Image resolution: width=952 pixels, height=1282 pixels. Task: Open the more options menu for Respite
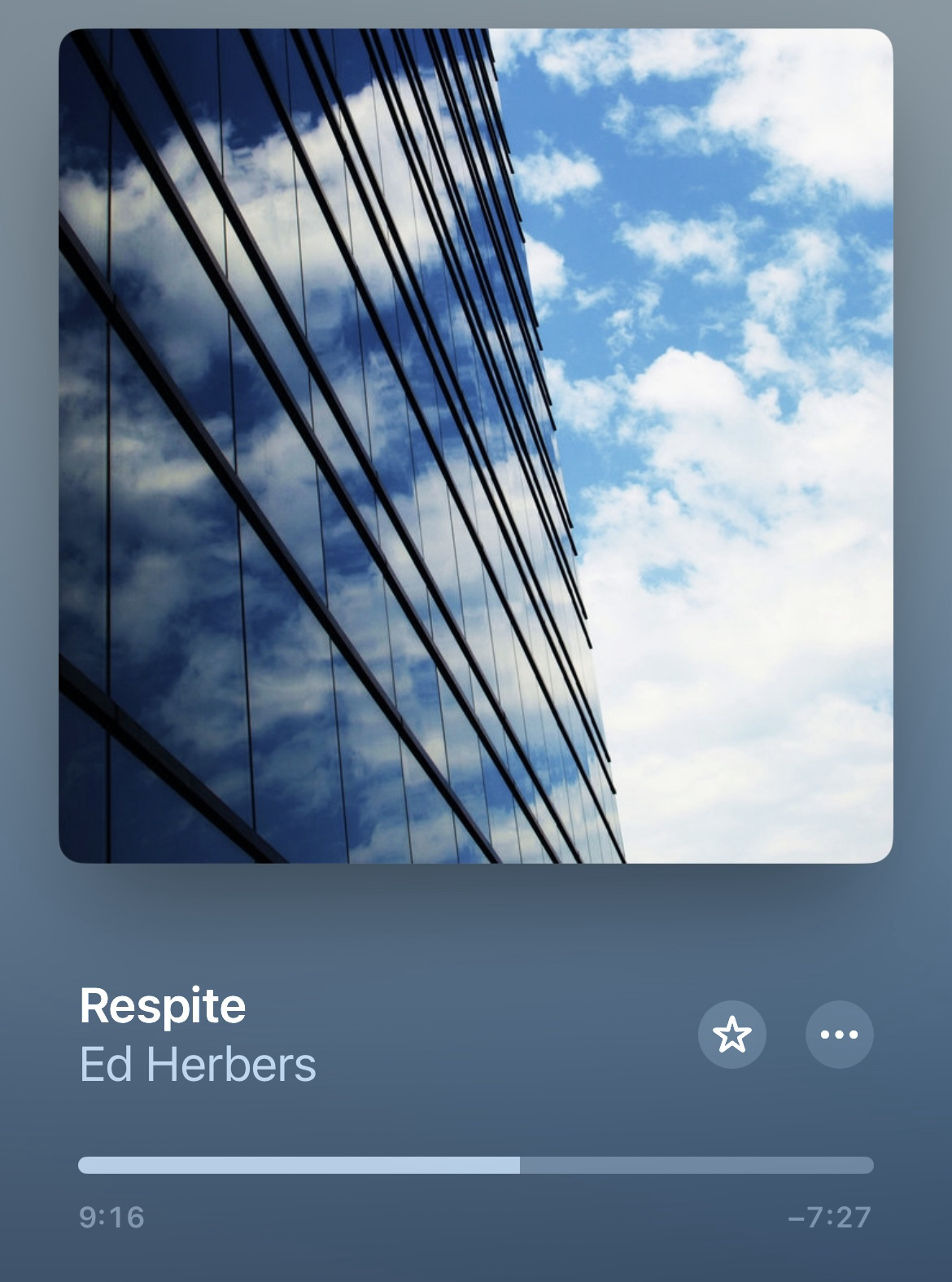tap(839, 1035)
